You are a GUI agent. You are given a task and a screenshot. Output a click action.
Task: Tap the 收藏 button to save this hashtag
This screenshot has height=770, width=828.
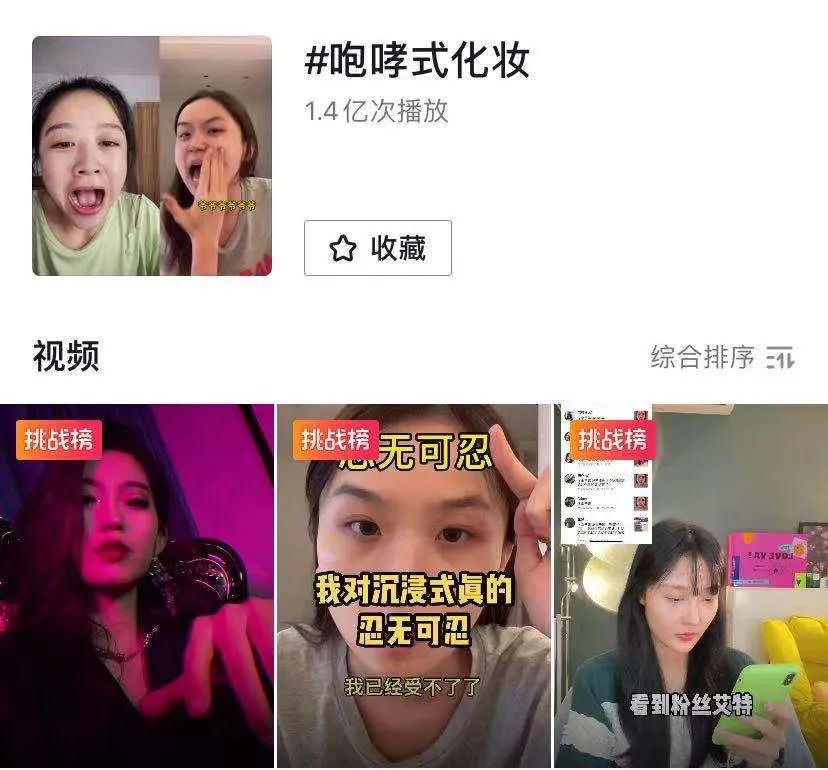pos(378,248)
